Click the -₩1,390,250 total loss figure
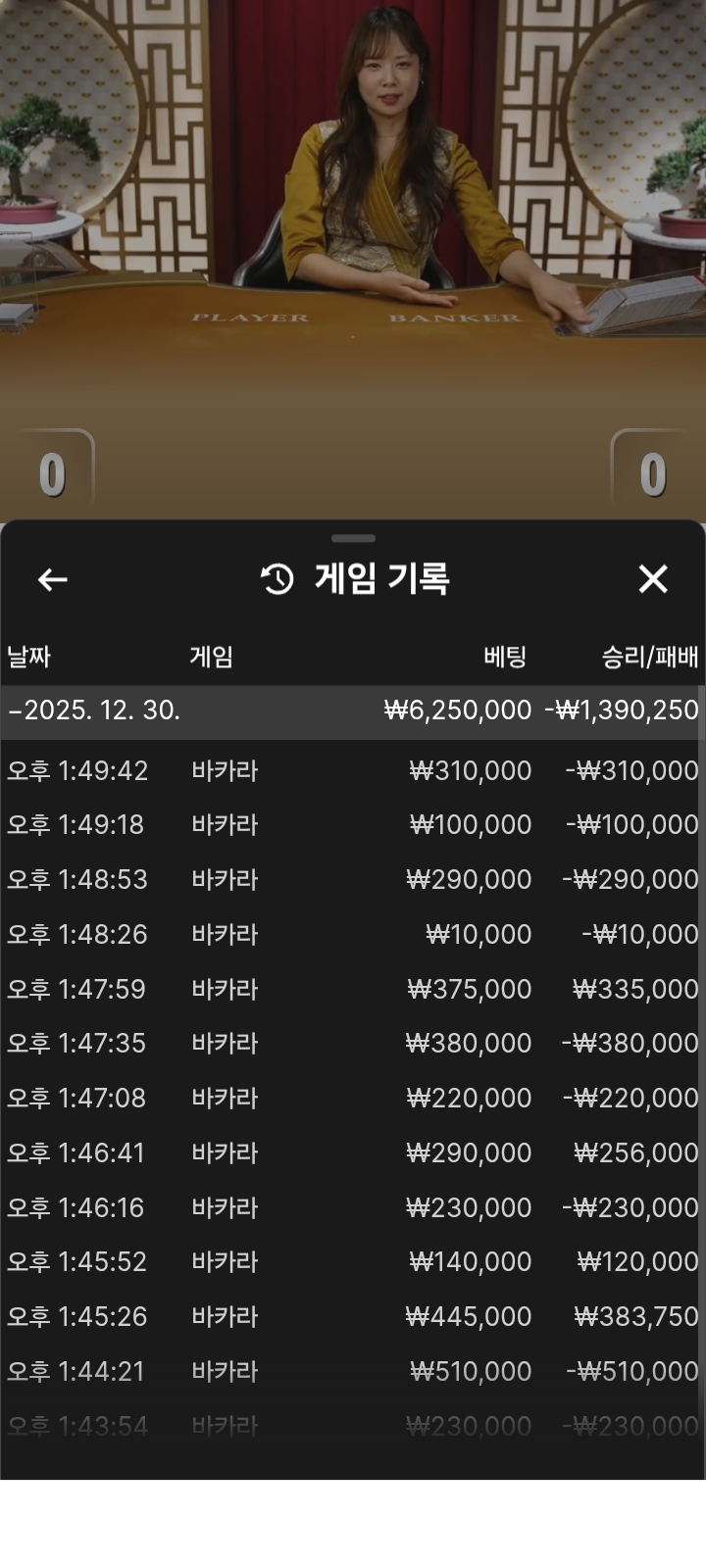Viewport: 706px width, 1568px height. 621,710
